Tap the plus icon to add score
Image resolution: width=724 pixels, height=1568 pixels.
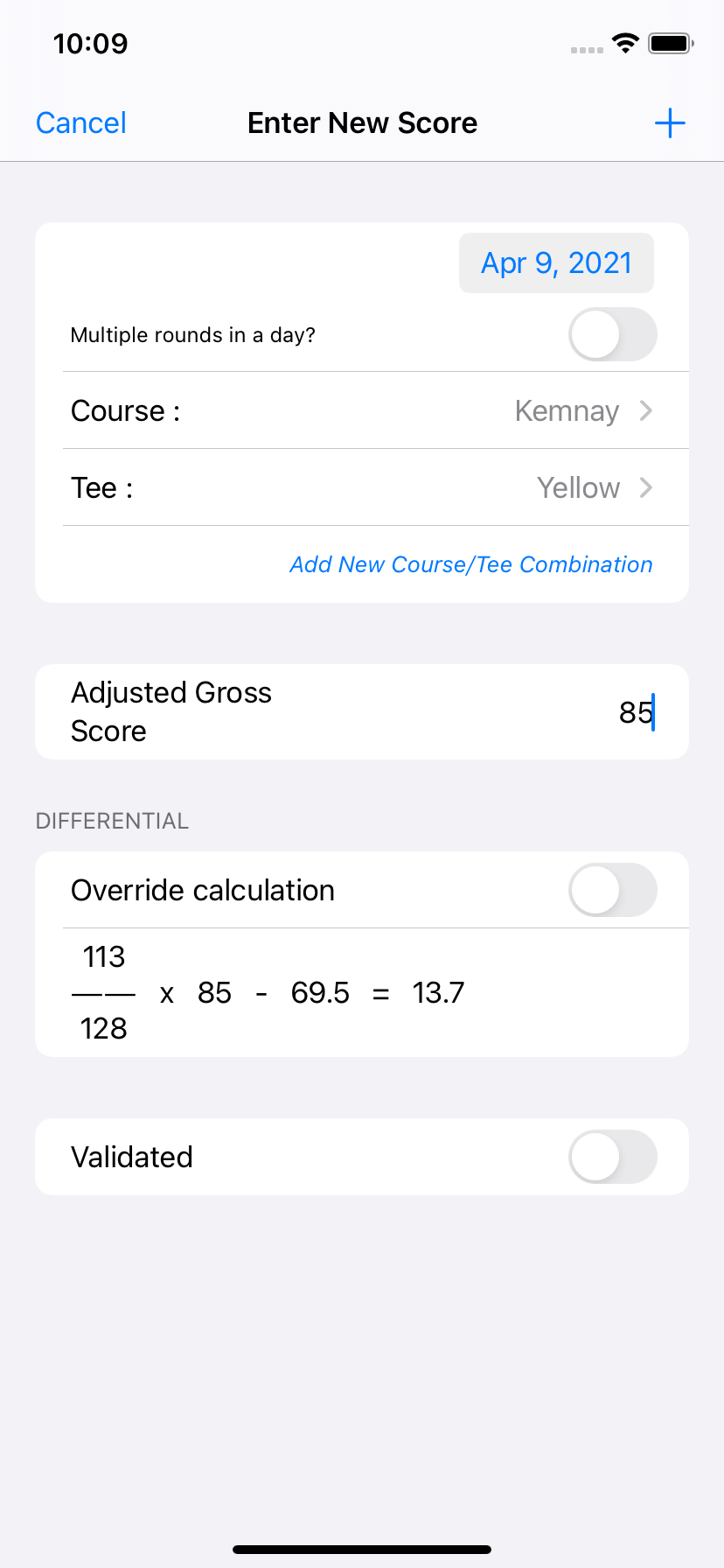pos(670,122)
